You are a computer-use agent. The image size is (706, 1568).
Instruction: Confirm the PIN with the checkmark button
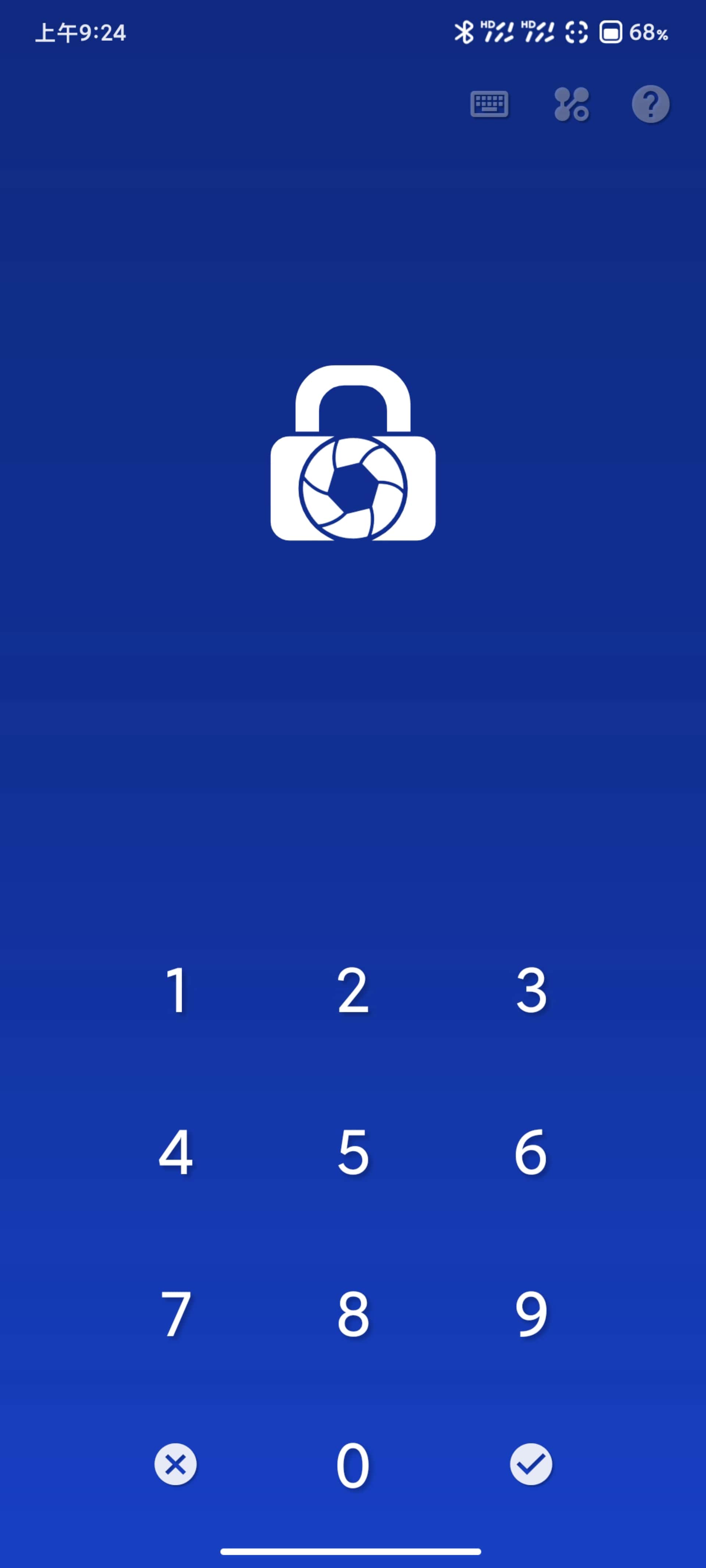[x=531, y=1464]
